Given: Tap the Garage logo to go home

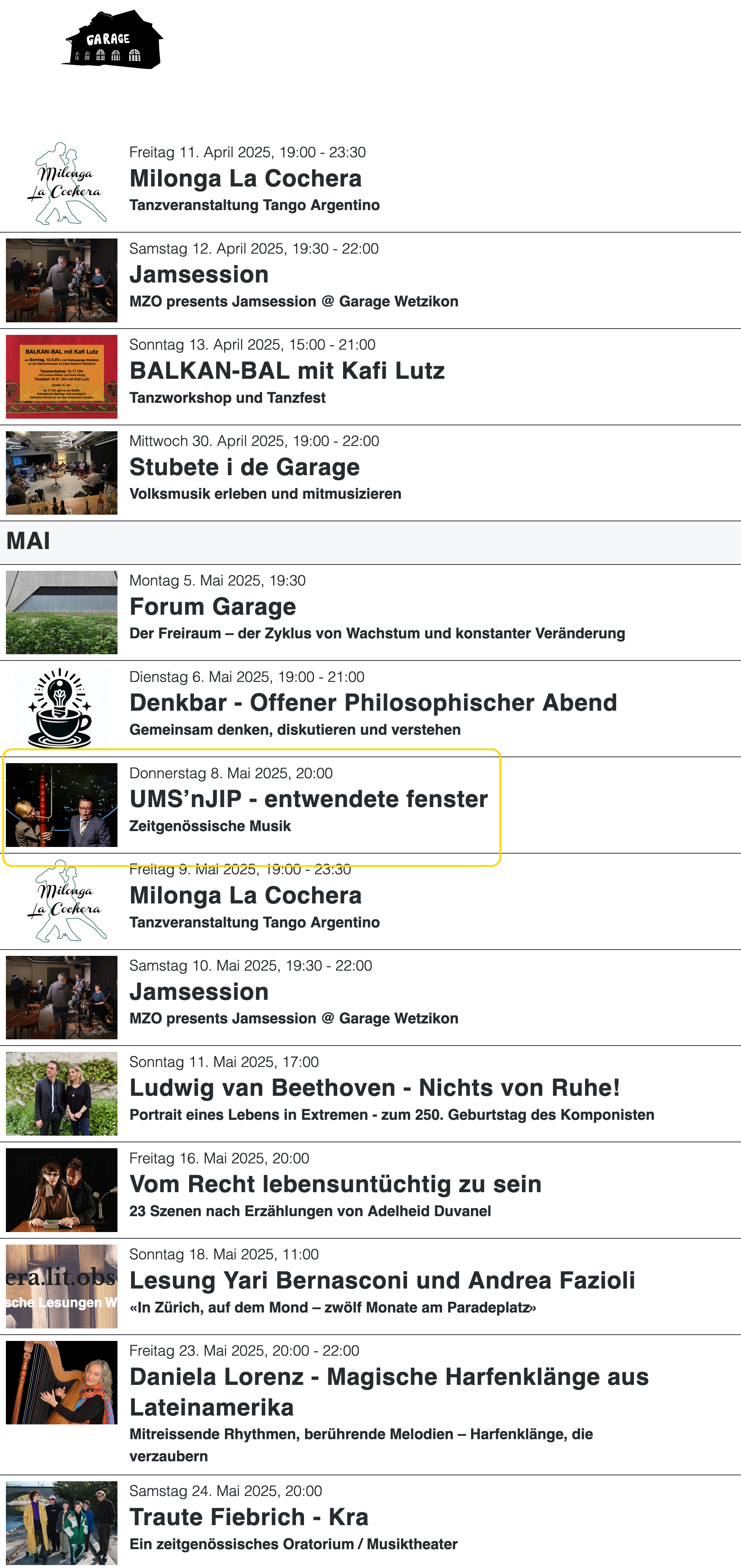Looking at the screenshot, I should pyautogui.click(x=112, y=39).
